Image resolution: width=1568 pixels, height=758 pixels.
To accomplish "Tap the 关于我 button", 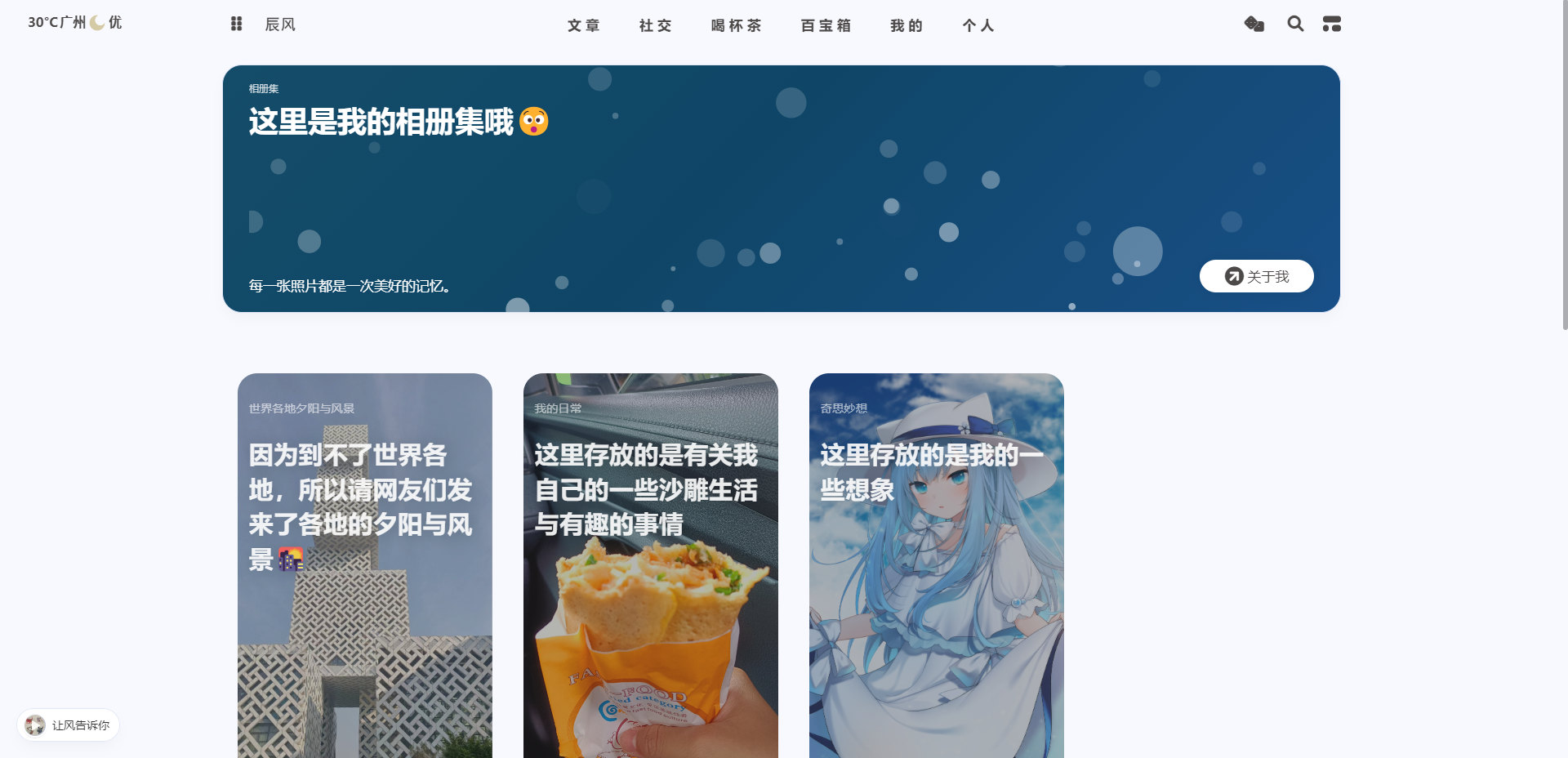I will (1256, 276).
